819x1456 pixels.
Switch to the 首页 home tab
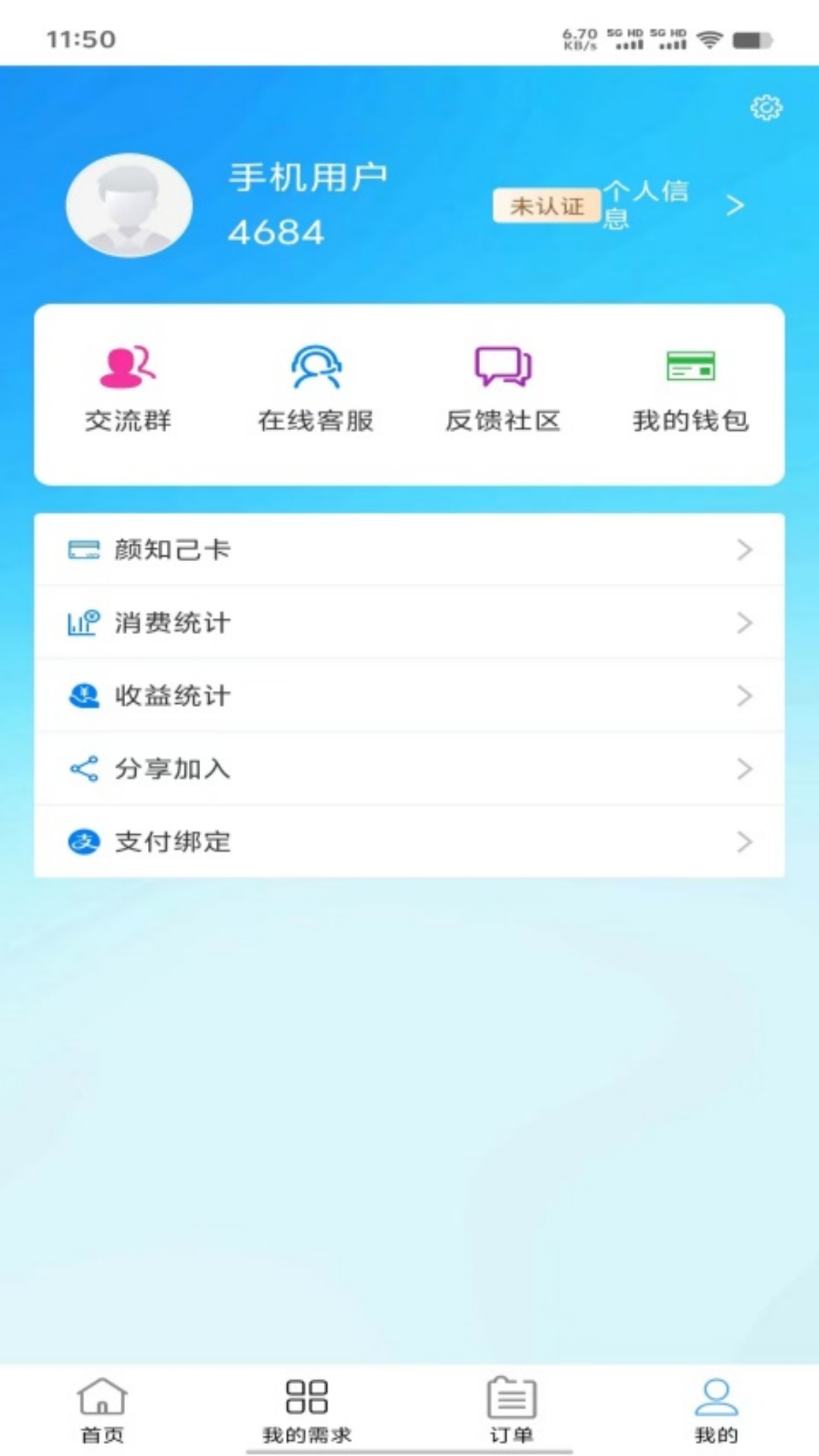pyautogui.click(x=102, y=1410)
